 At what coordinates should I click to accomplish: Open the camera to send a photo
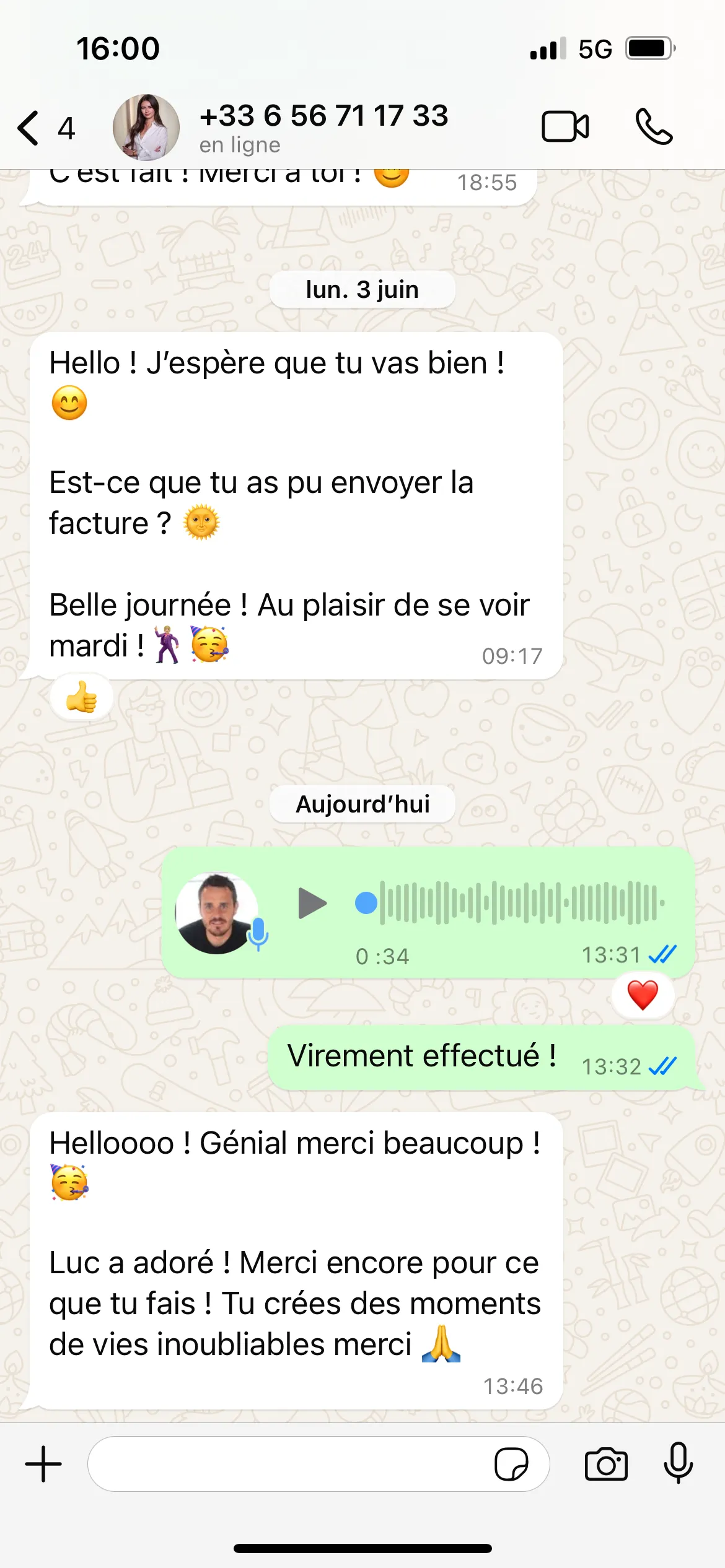tap(606, 1464)
